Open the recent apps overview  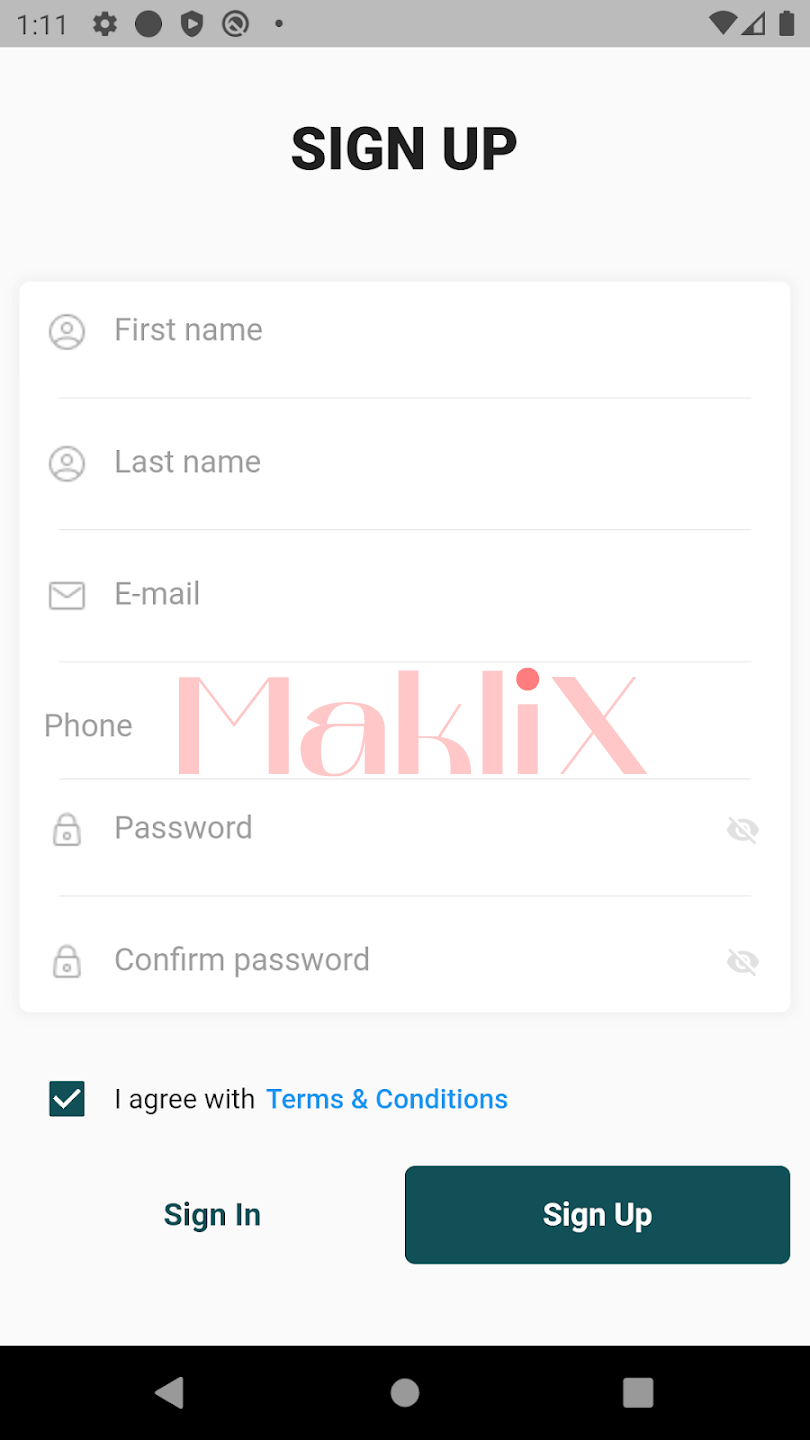coord(637,1392)
